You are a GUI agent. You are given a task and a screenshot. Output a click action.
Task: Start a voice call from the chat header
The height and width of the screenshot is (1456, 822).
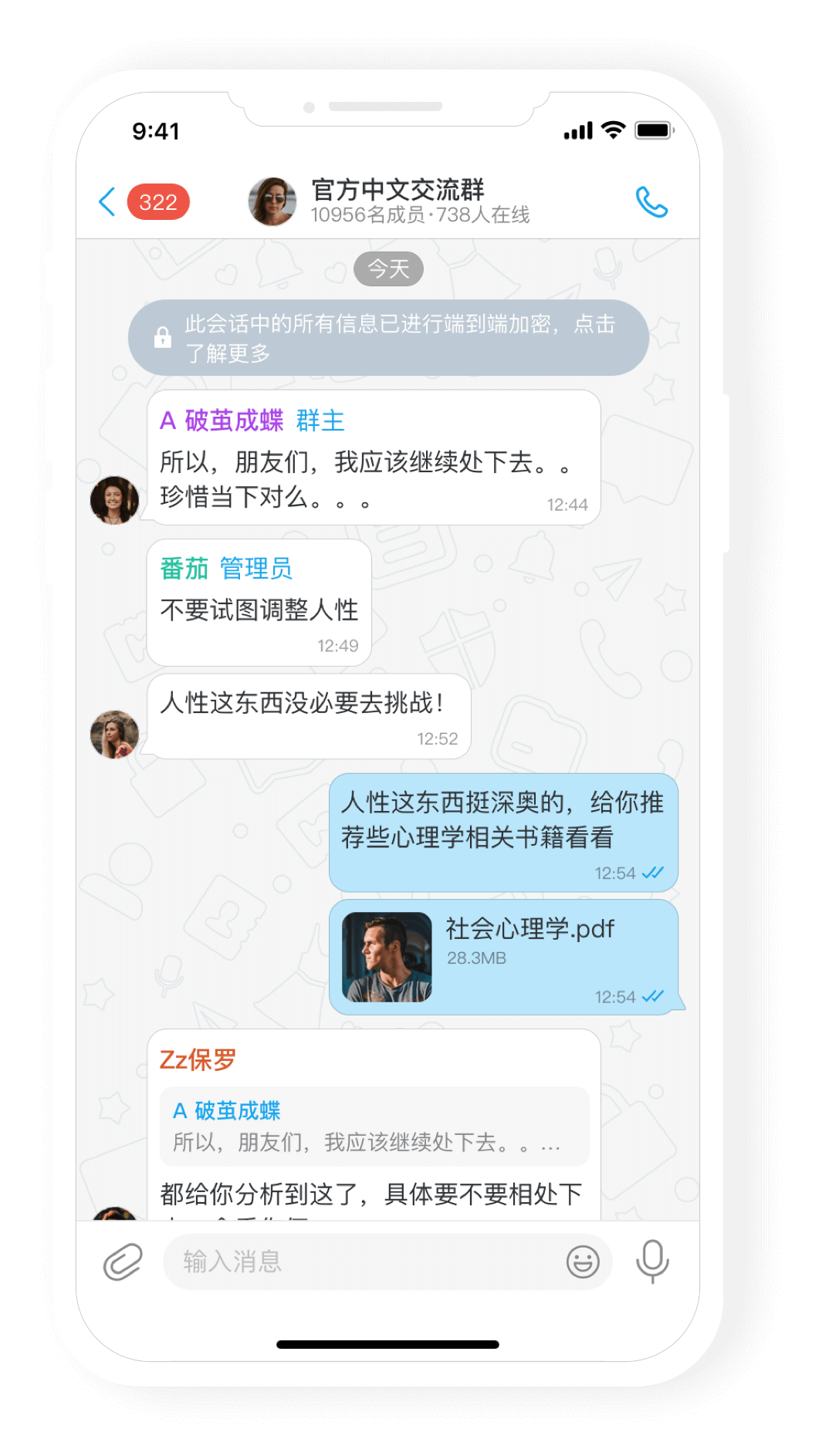click(652, 201)
